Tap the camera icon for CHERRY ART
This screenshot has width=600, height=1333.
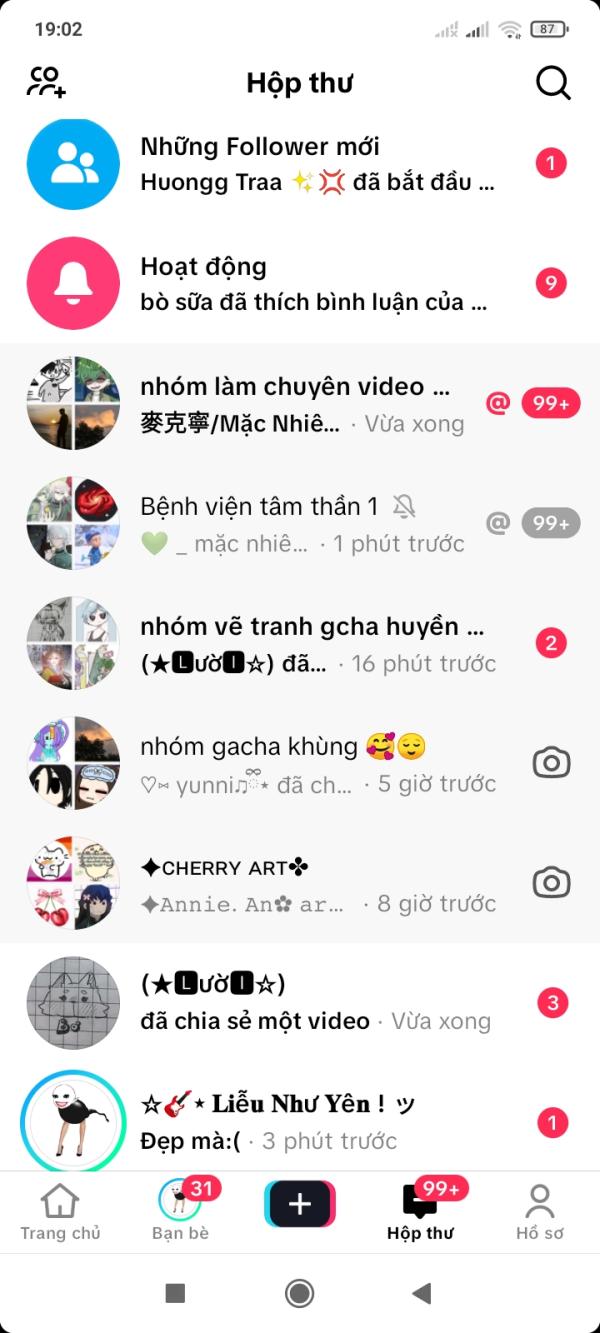pos(551,883)
